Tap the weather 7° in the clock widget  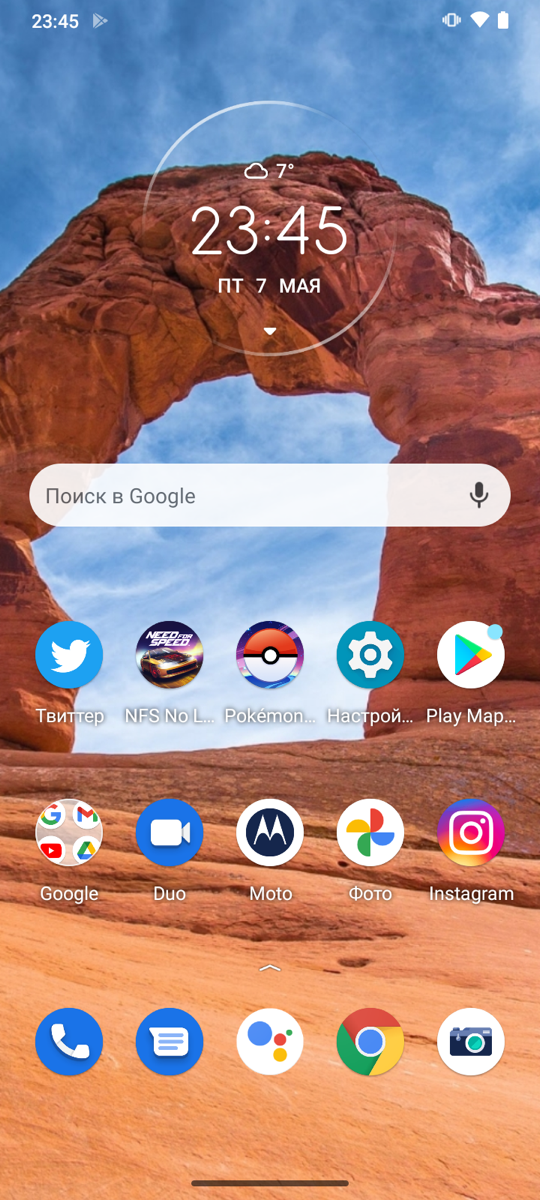pyautogui.click(x=270, y=170)
